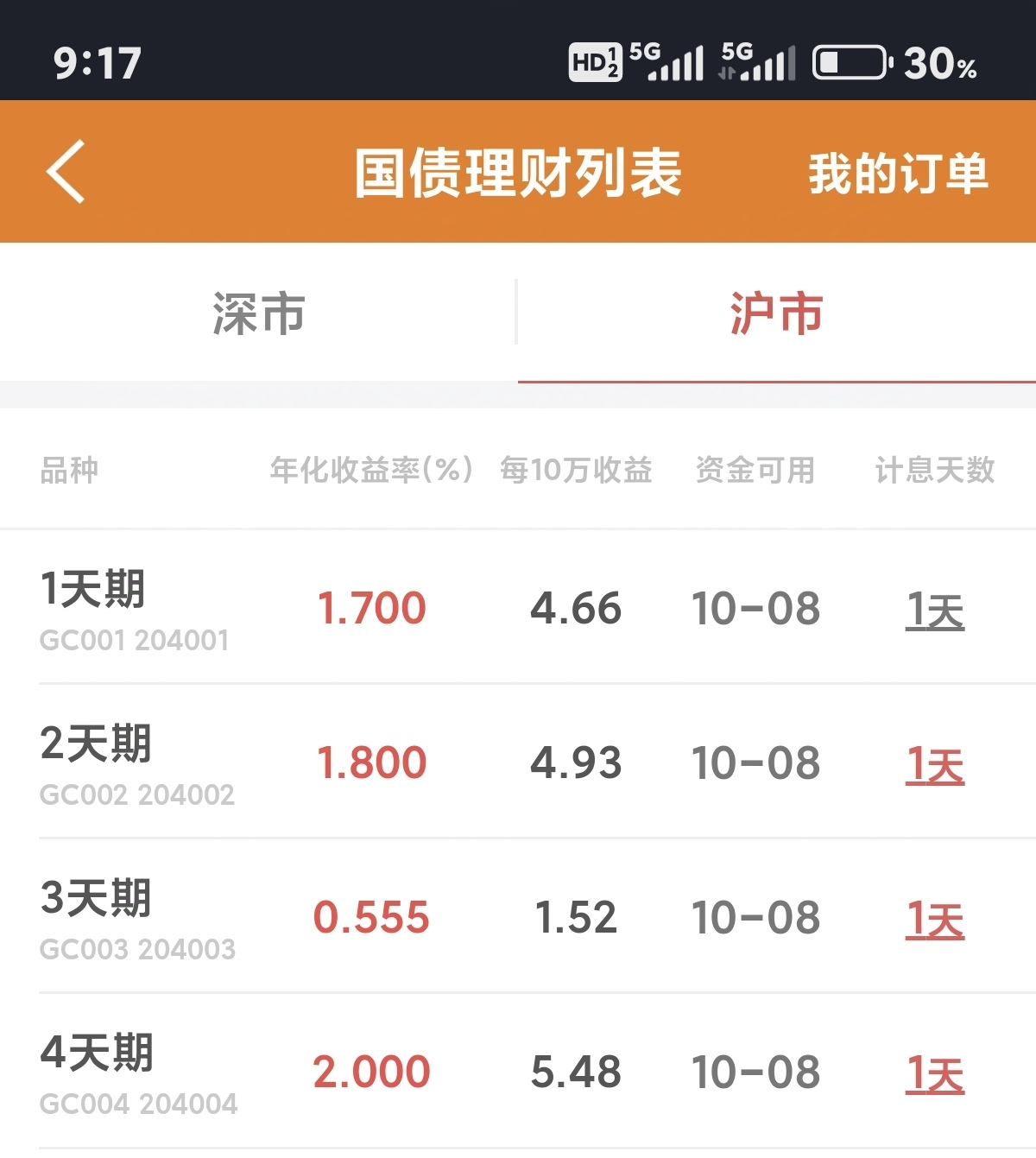Viewport: 1036px width, 1158px height.
Task: View interest days link for GC002
Action: 935,765
